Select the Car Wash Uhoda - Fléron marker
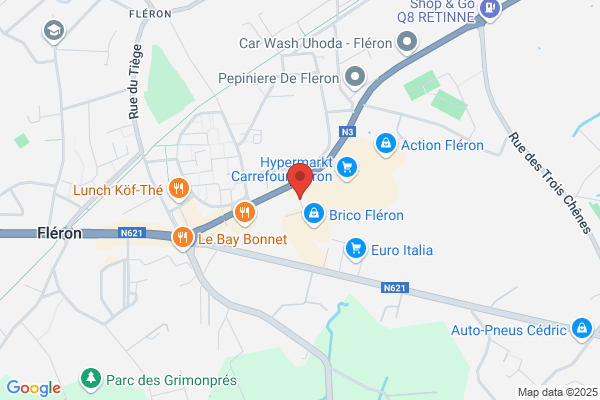This screenshot has width=600, height=400. point(407,42)
